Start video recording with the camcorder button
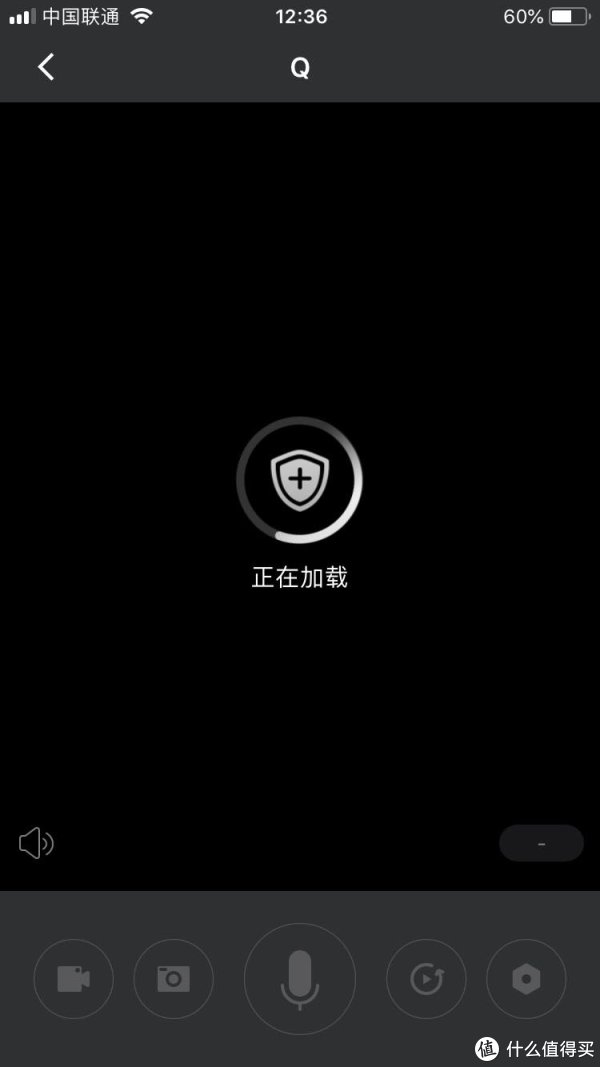The image size is (600, 1067). pos(74,979)
